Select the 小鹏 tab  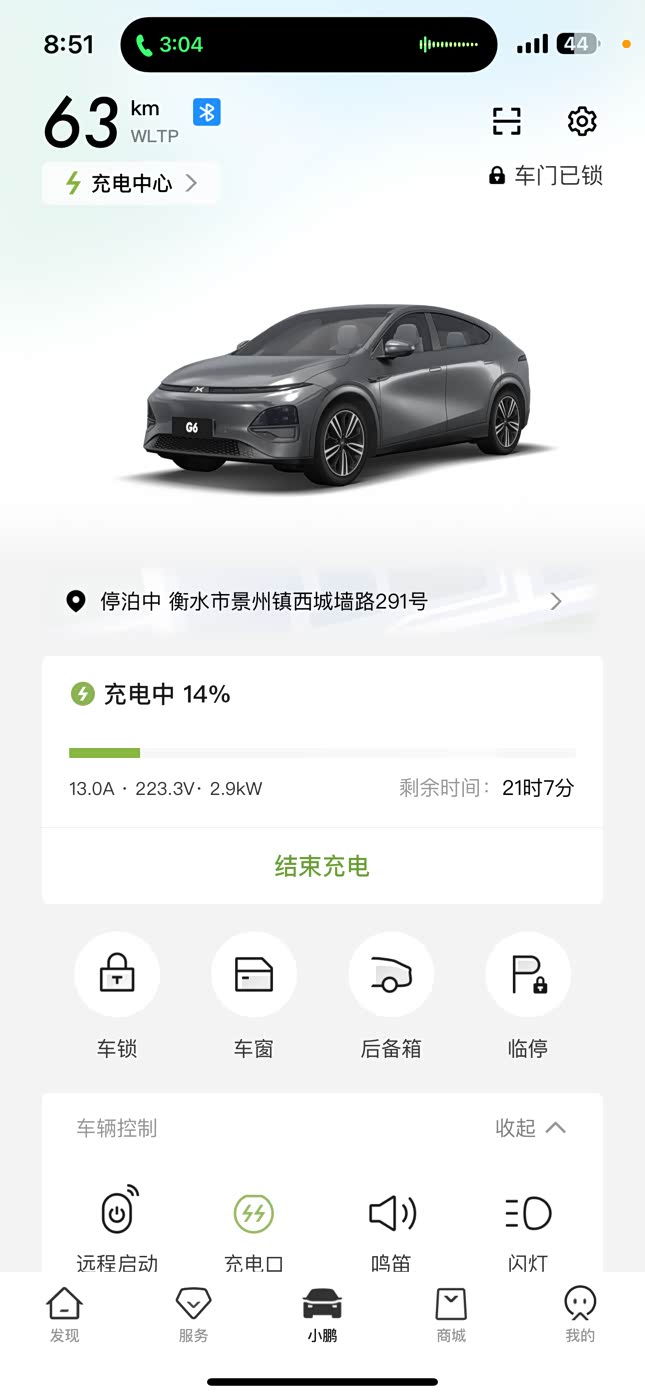click(322, 1314)
